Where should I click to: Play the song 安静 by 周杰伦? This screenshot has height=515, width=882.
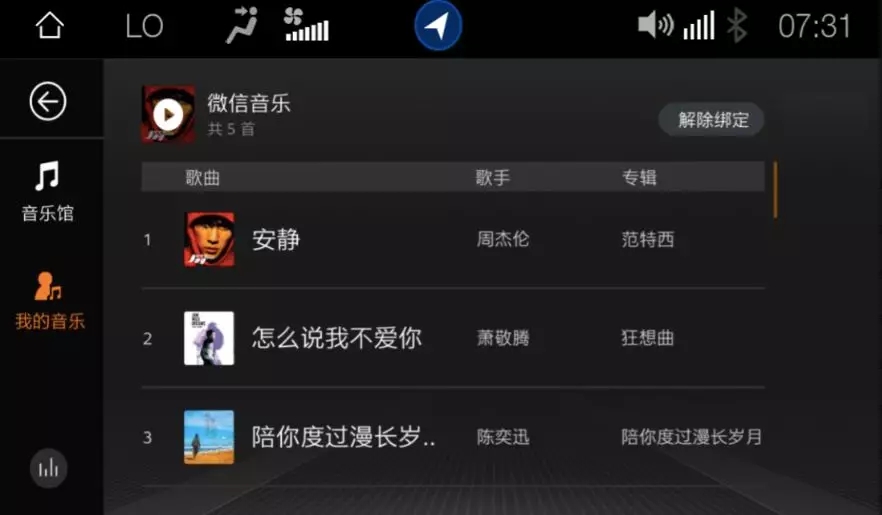(x=276, y=240)
